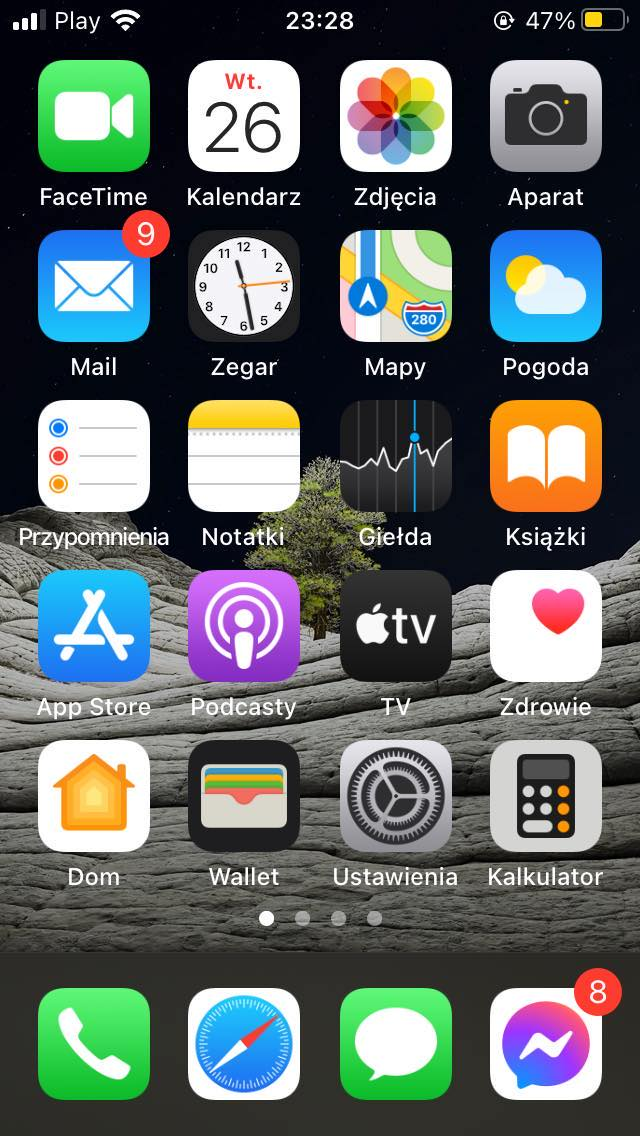Launch the Mapy app
The image size is (640, 1136).
coord(395,286)
